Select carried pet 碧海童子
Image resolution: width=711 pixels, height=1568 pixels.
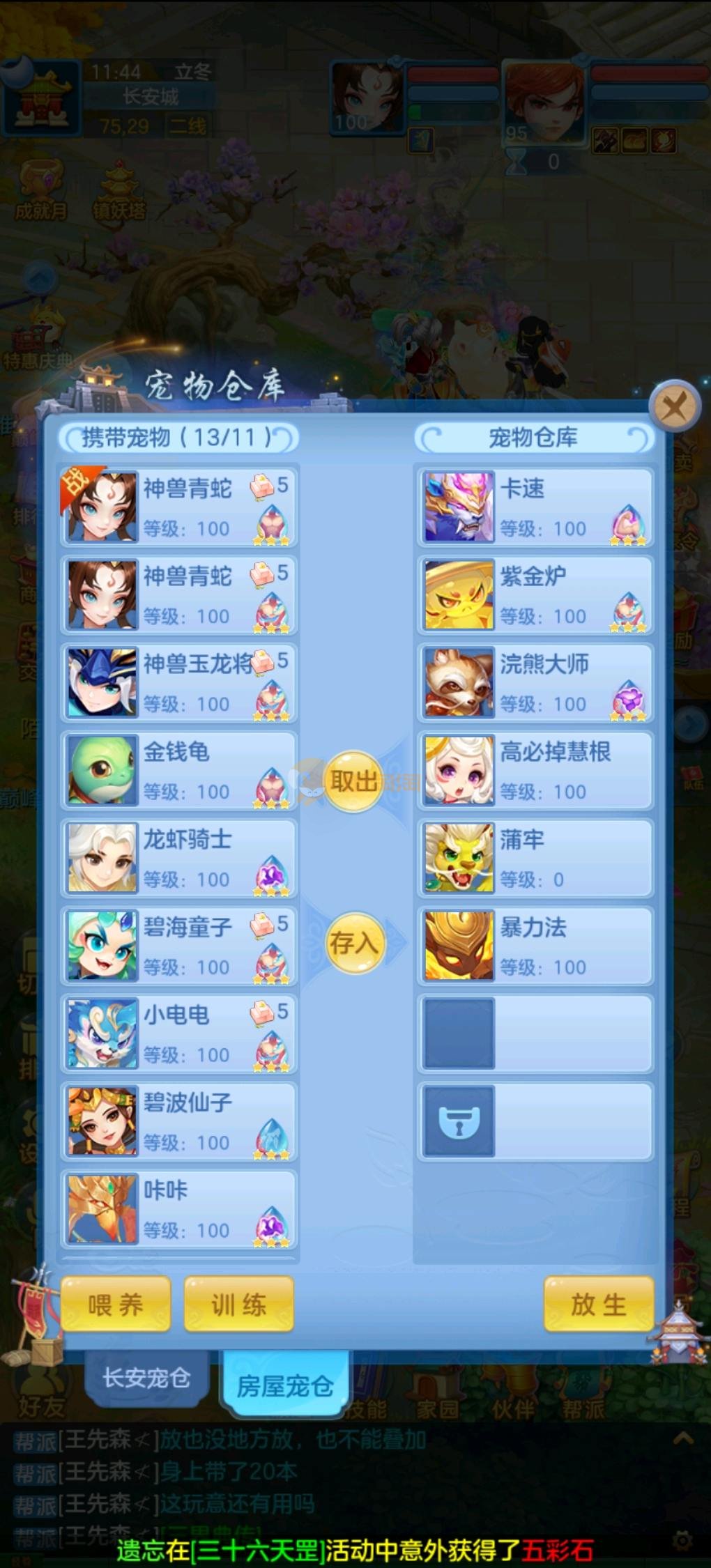tap(179, 946)
